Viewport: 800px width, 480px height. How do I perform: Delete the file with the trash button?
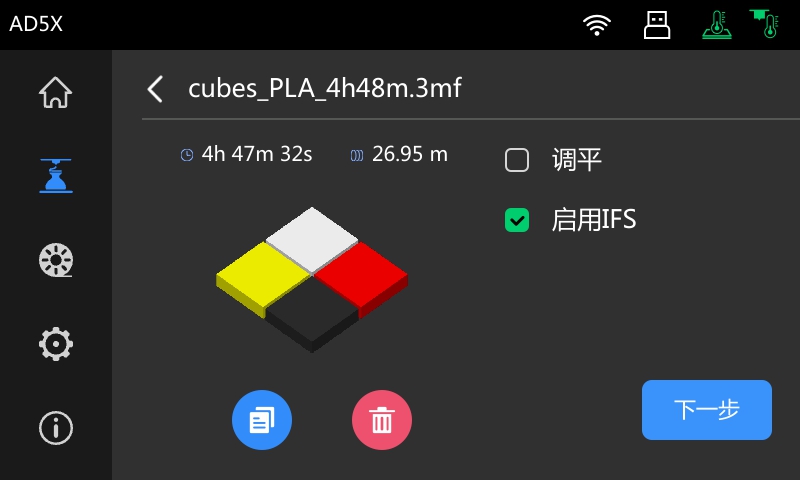(382, 420)
